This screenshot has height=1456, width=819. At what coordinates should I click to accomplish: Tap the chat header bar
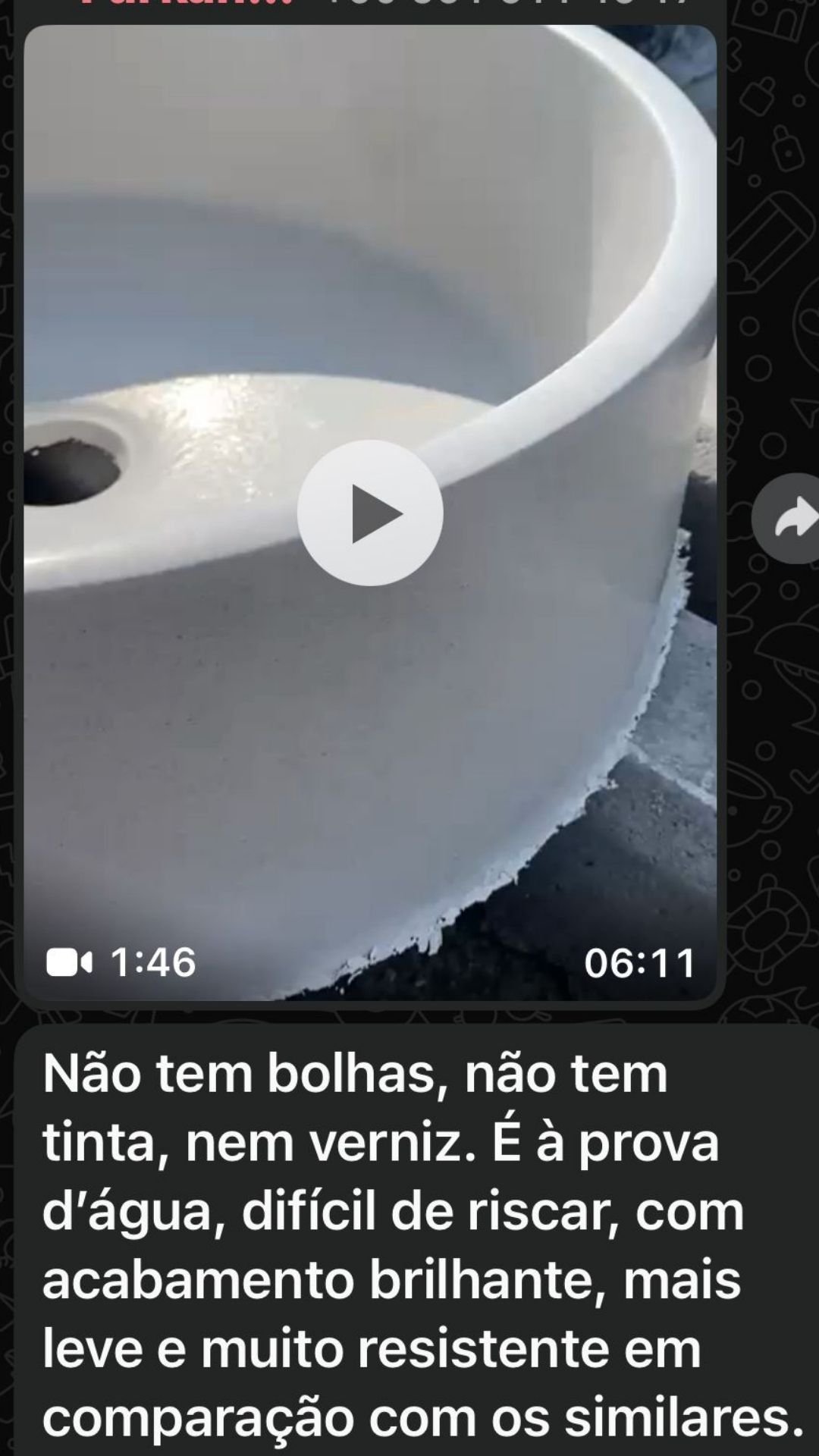409,9
